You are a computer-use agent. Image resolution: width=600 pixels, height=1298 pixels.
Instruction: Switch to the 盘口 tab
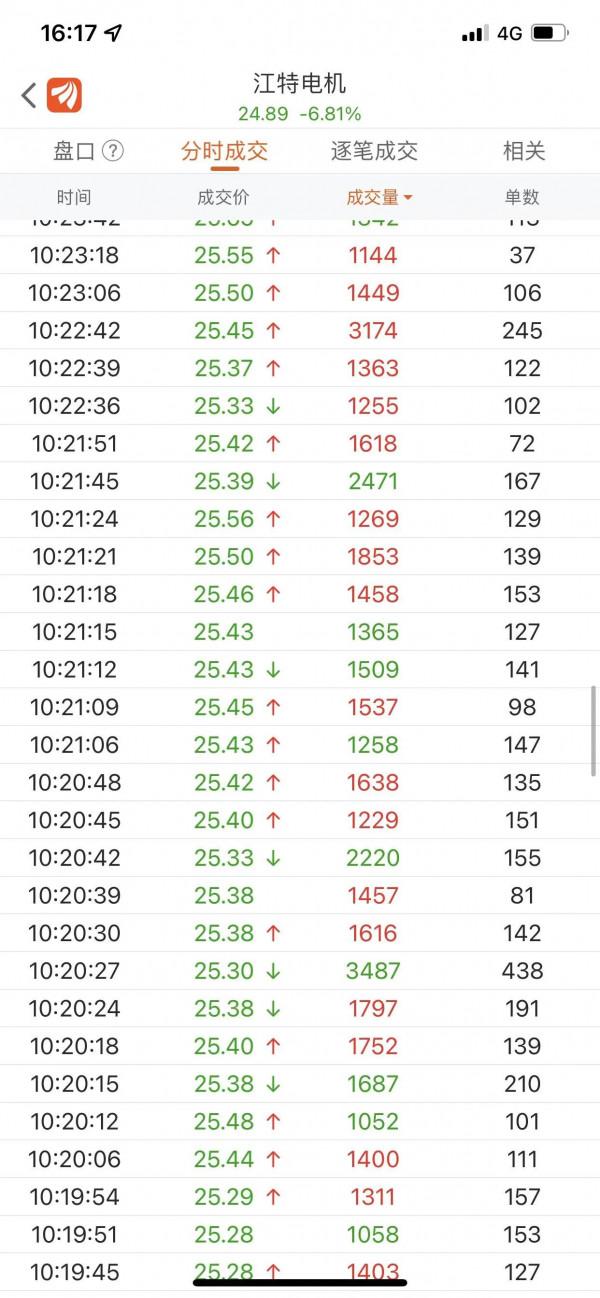(74, 151)
